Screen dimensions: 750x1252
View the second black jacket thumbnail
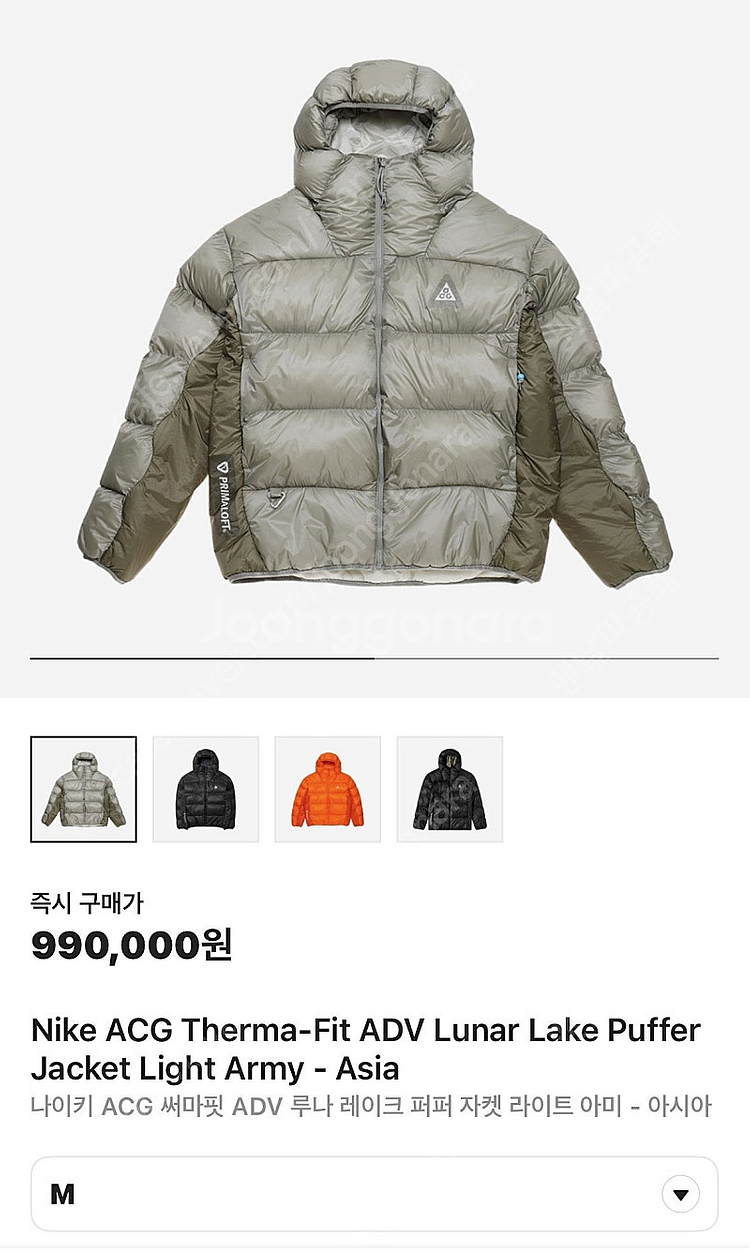(206, 789)
